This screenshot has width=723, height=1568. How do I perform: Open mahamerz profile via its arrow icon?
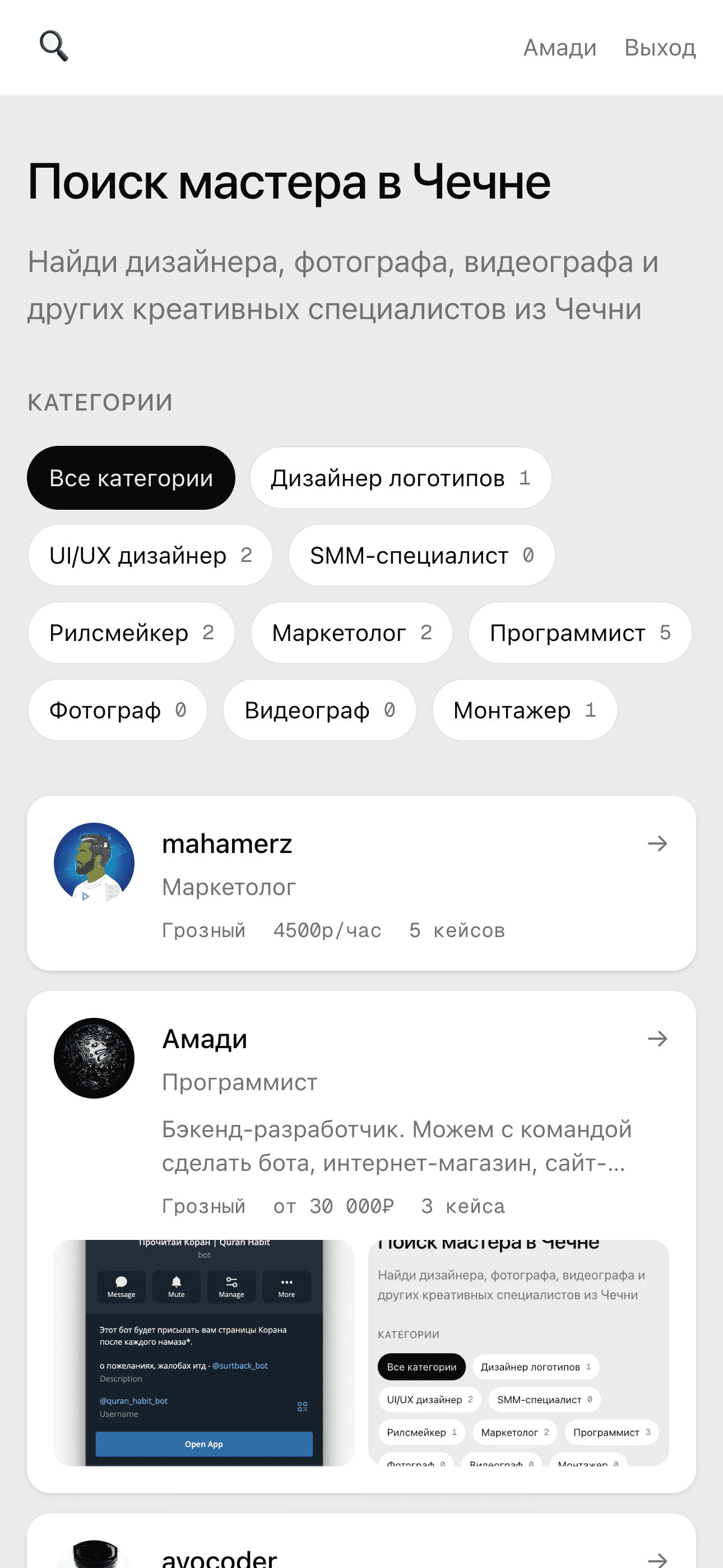657,843
